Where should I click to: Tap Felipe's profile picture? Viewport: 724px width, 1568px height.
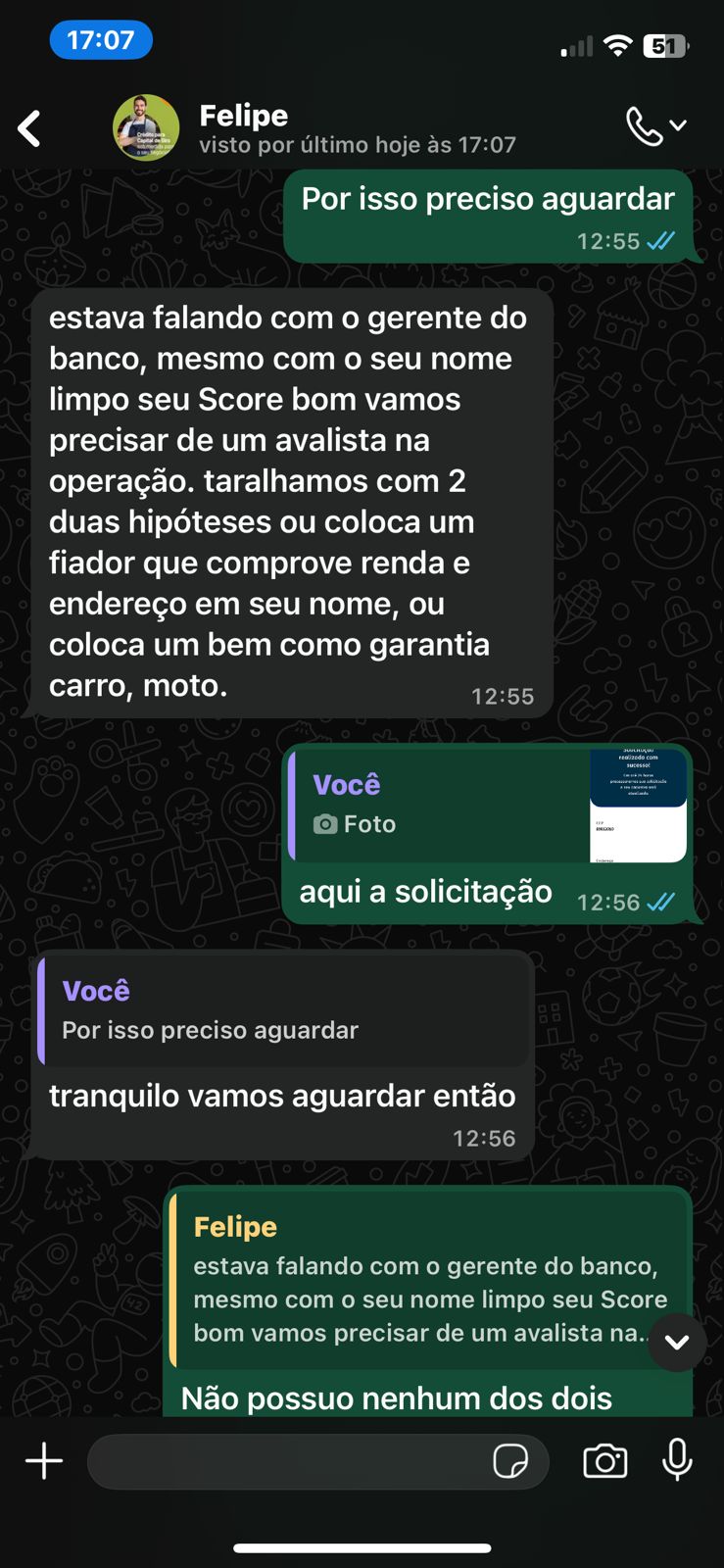[x=146, y=127]
